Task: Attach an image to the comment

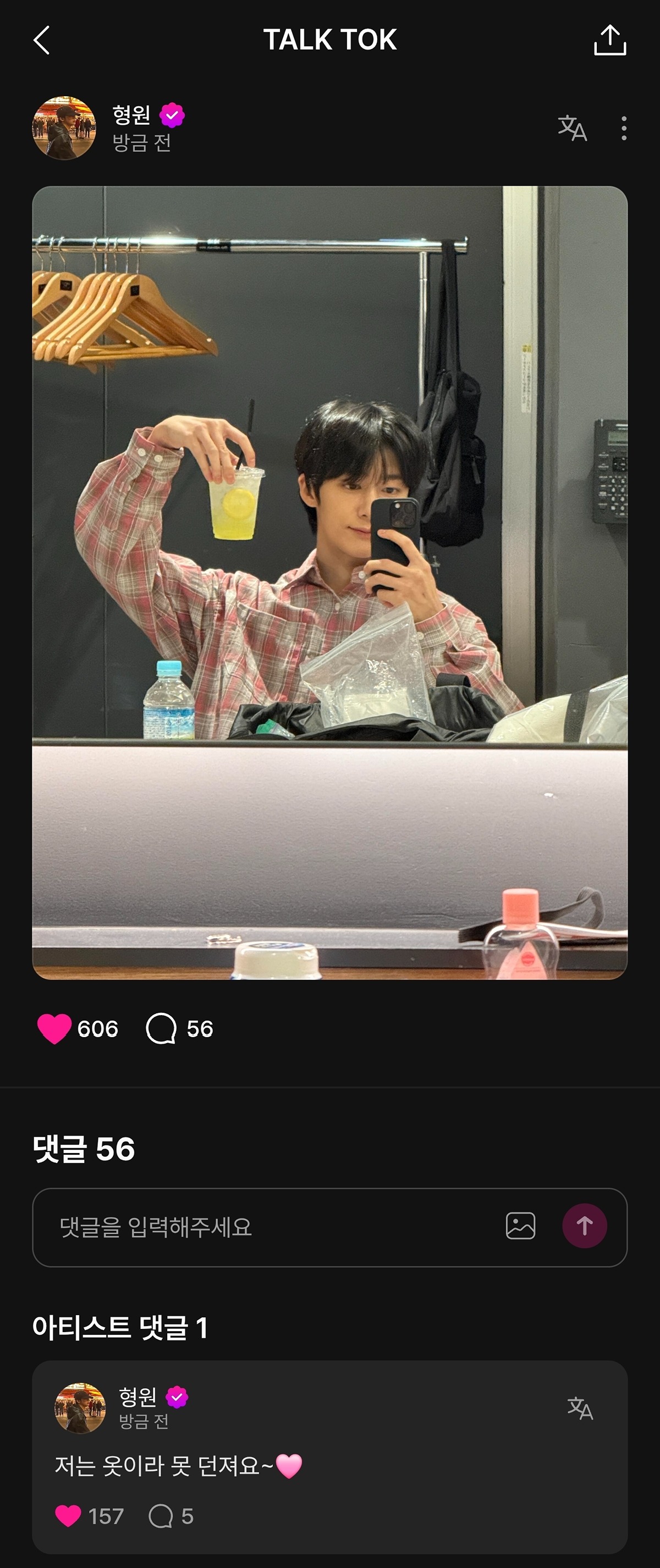Action: (520, 1226)
